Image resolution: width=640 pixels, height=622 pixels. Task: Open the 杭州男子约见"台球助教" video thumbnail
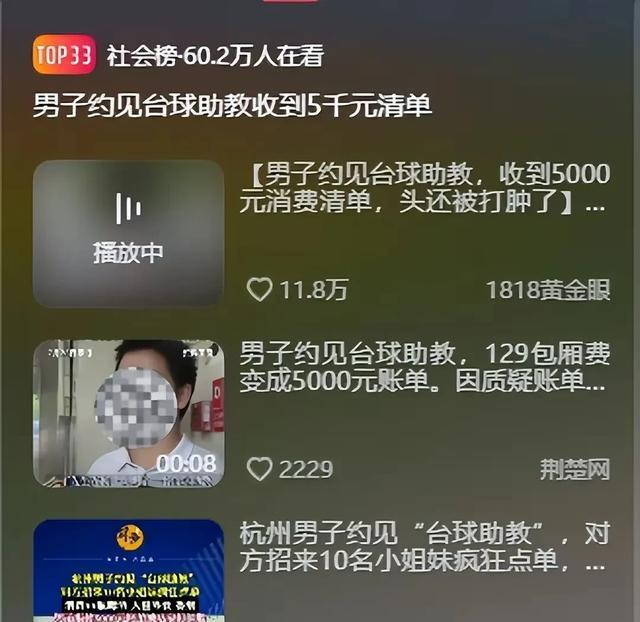(x=128, y=570)
